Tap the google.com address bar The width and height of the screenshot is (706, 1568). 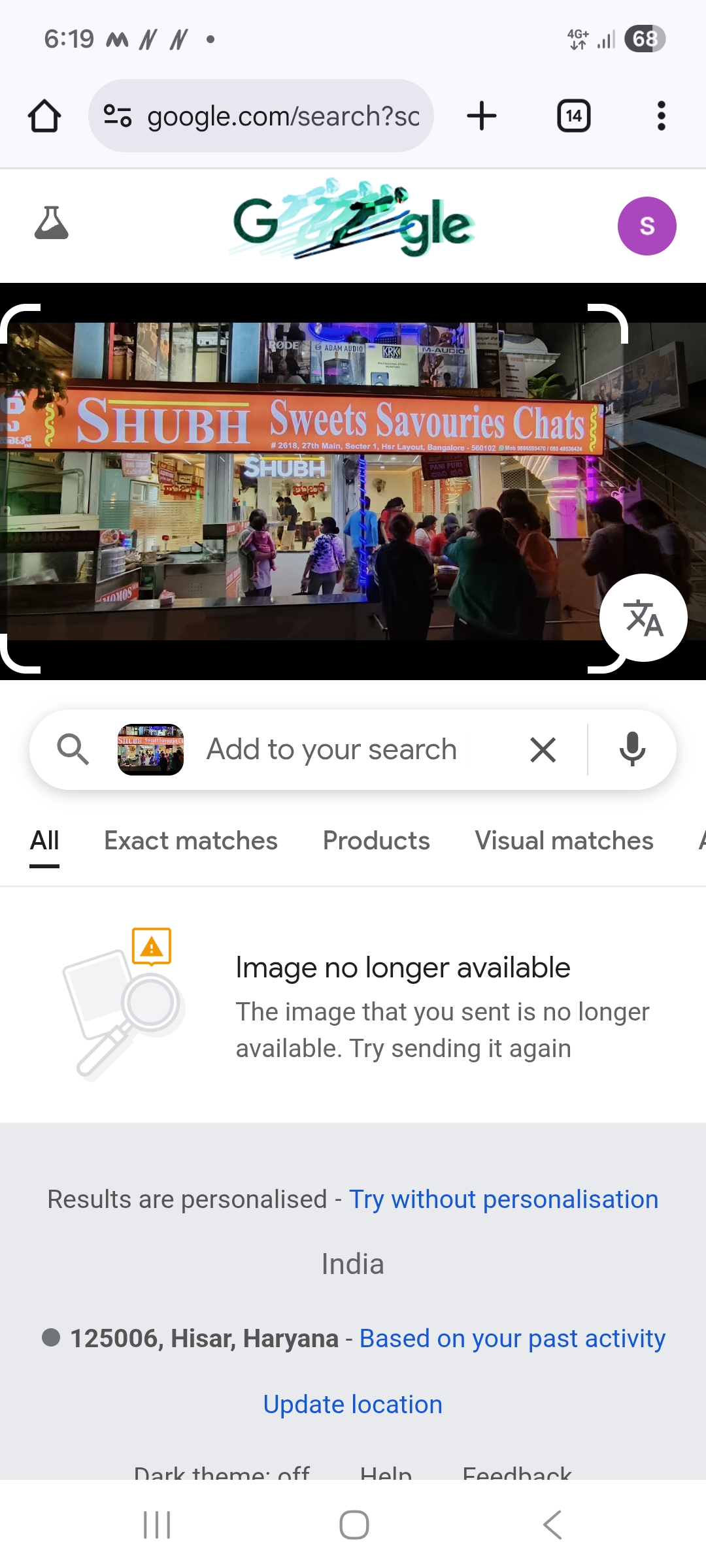pos(261,116)
